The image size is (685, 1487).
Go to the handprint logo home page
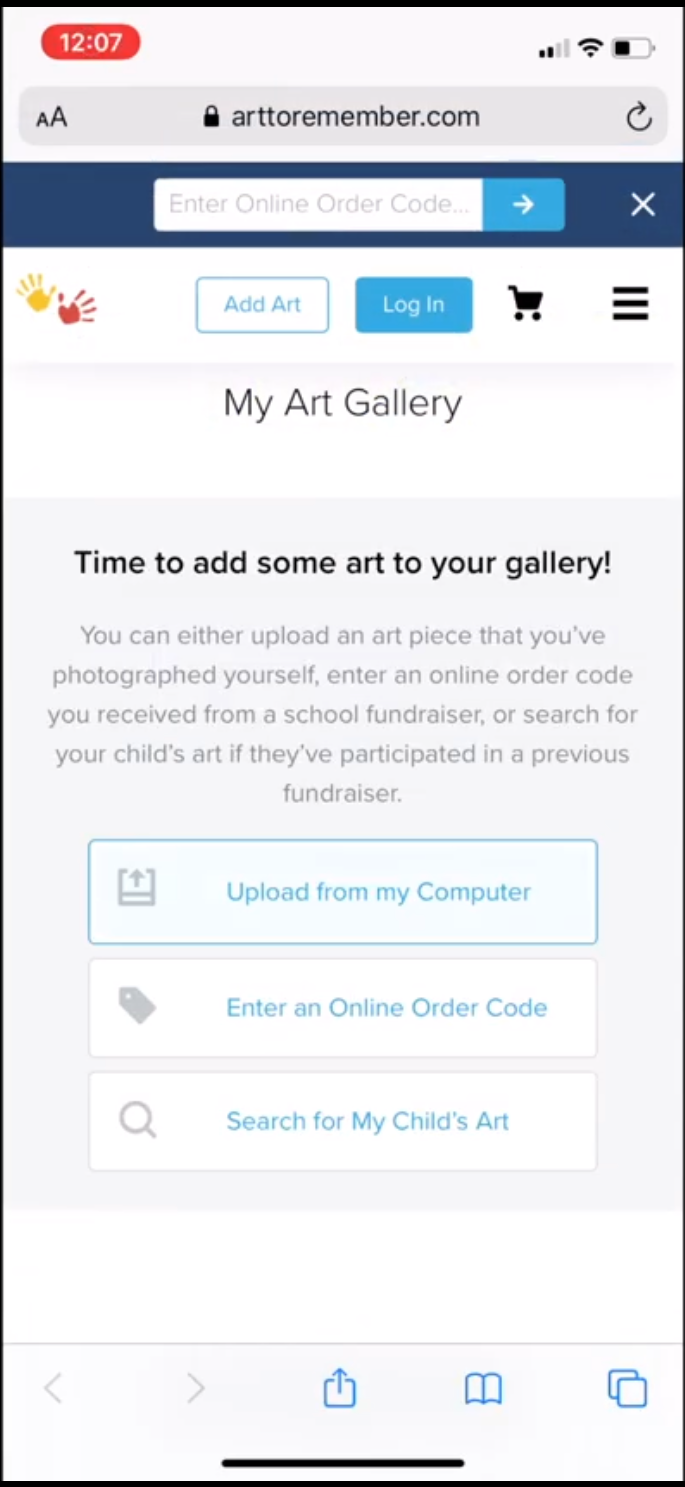(x=57, y=301)
